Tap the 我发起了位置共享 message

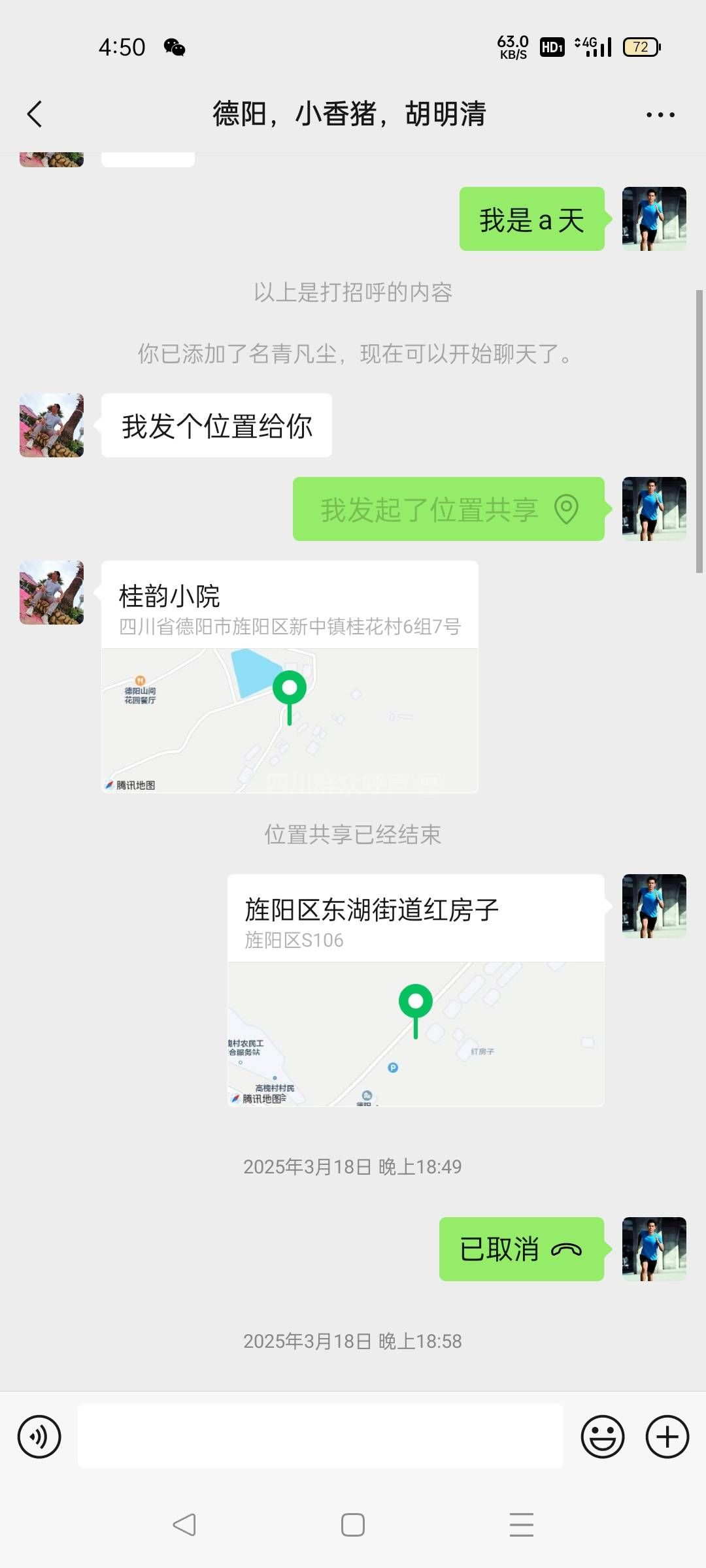[x=448, y=509]
